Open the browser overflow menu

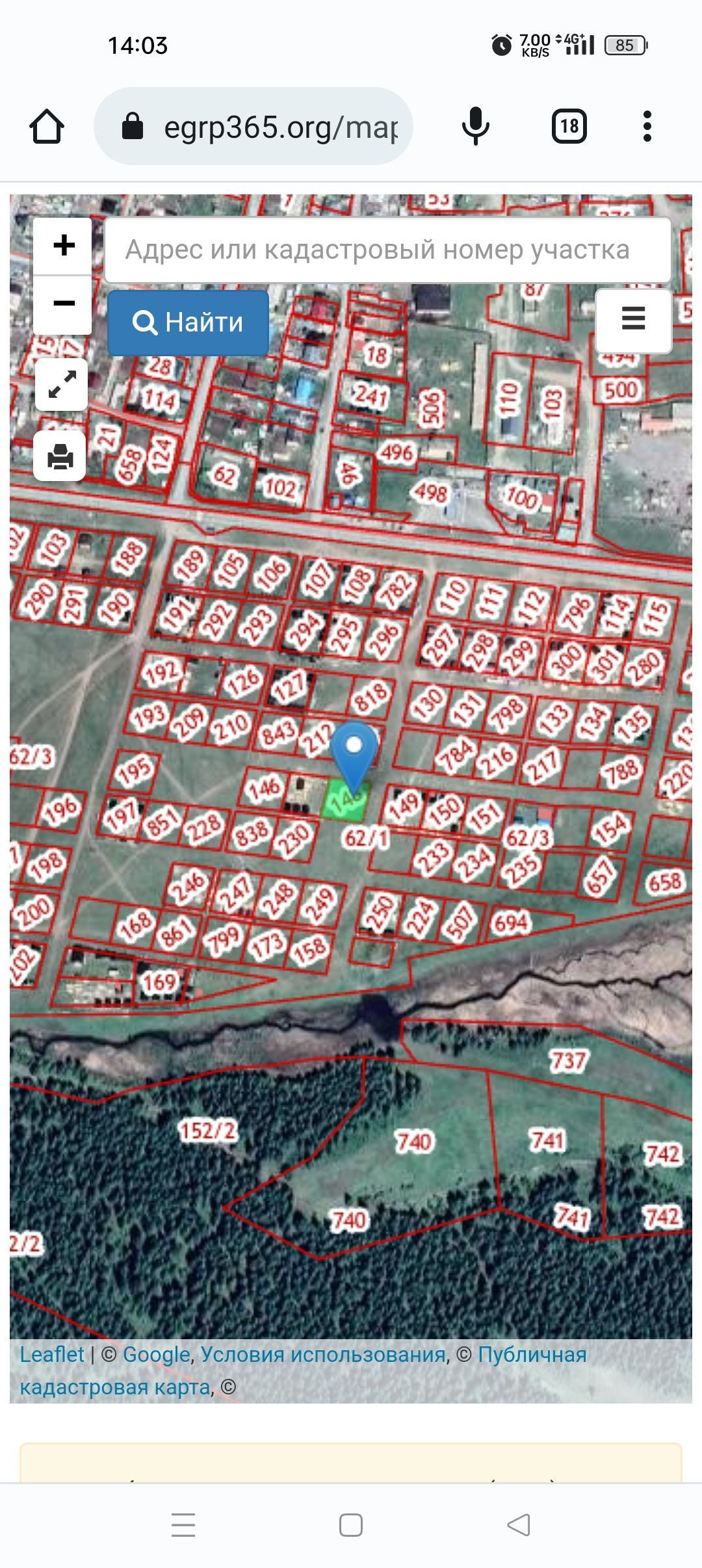(647, 126)
